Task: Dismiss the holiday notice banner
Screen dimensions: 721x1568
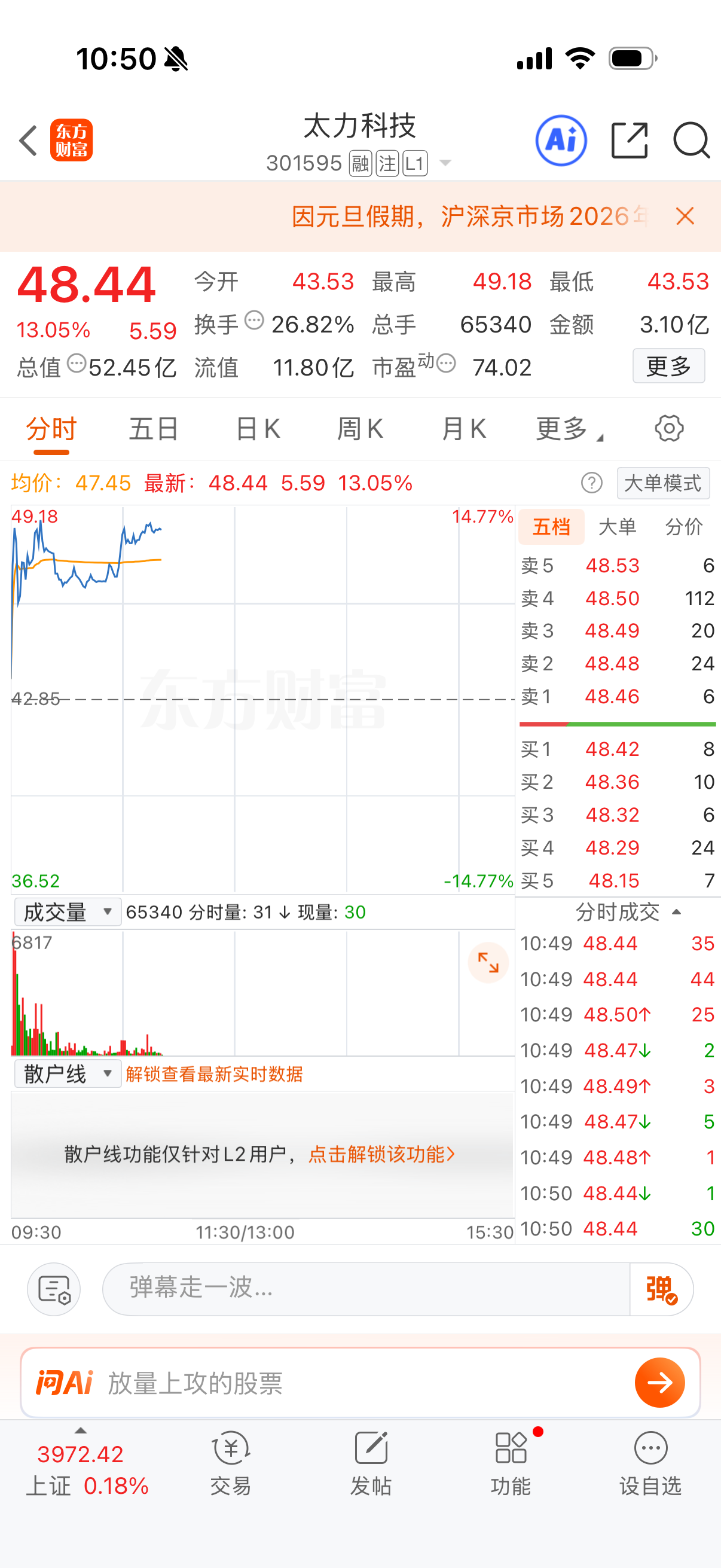Action: [x=685, y=216]
